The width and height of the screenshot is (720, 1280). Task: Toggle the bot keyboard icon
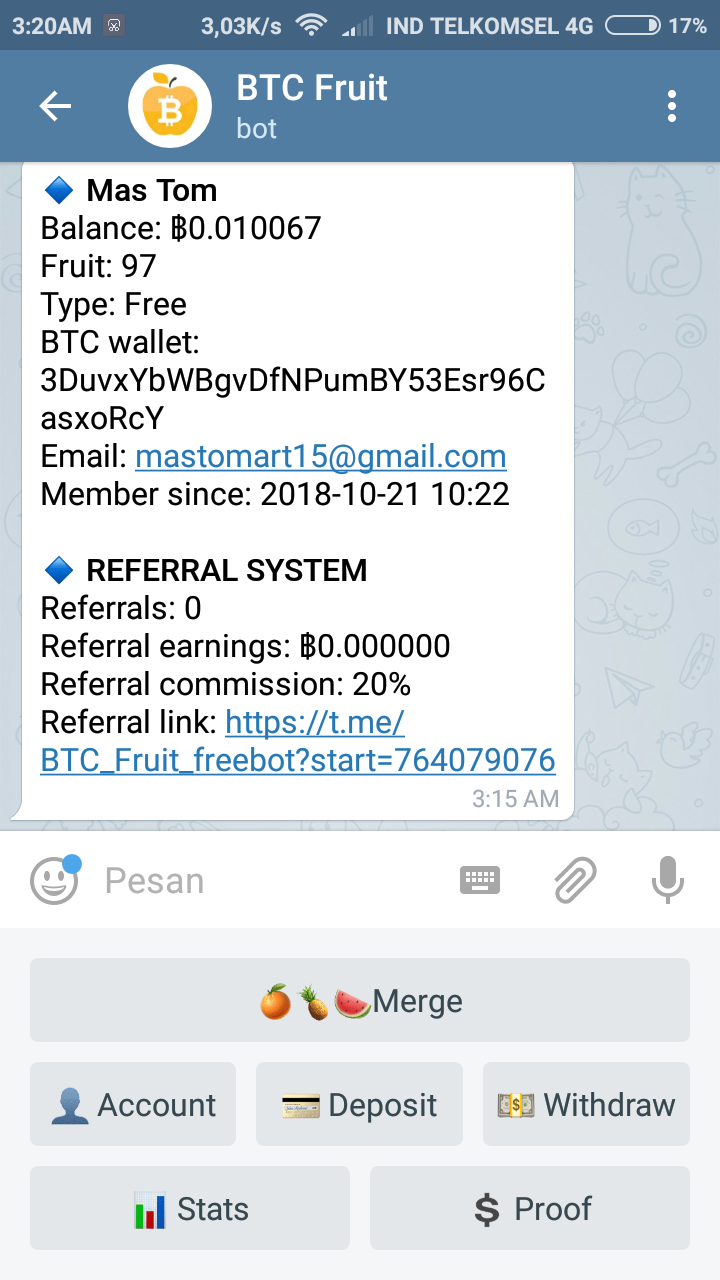point(480,880)
